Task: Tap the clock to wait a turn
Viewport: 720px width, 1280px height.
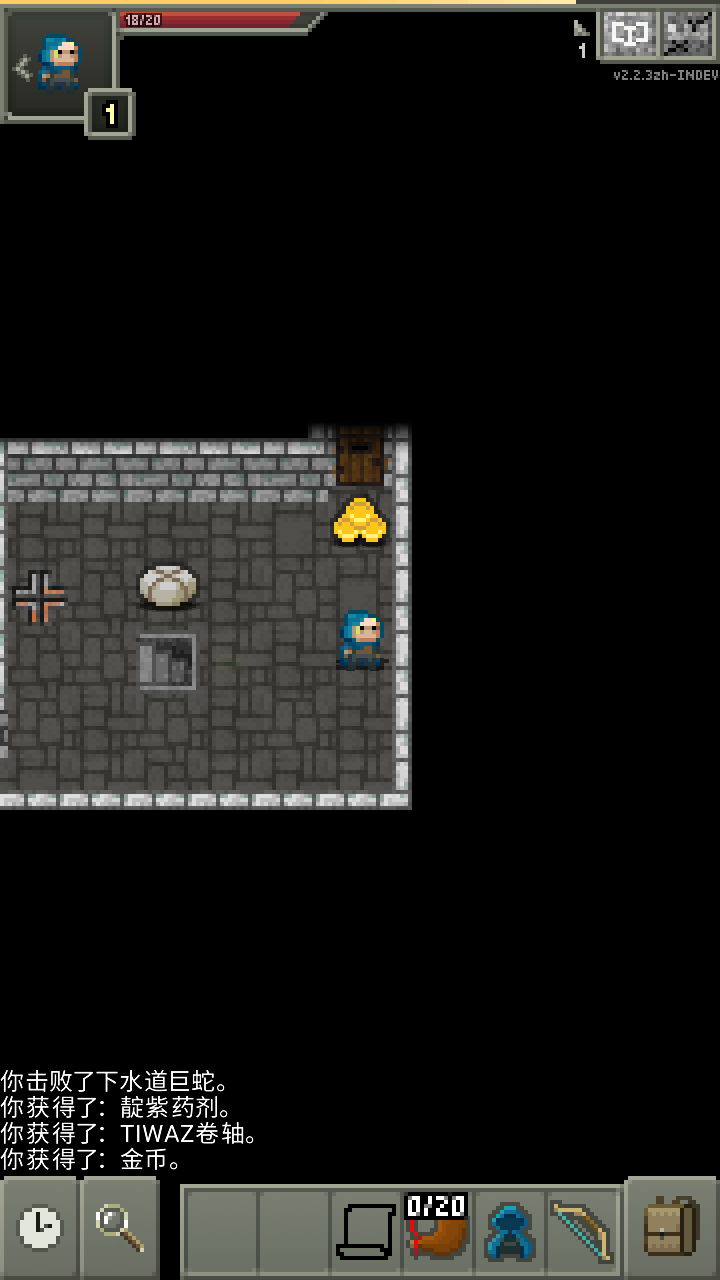Action: point(40,1226)
